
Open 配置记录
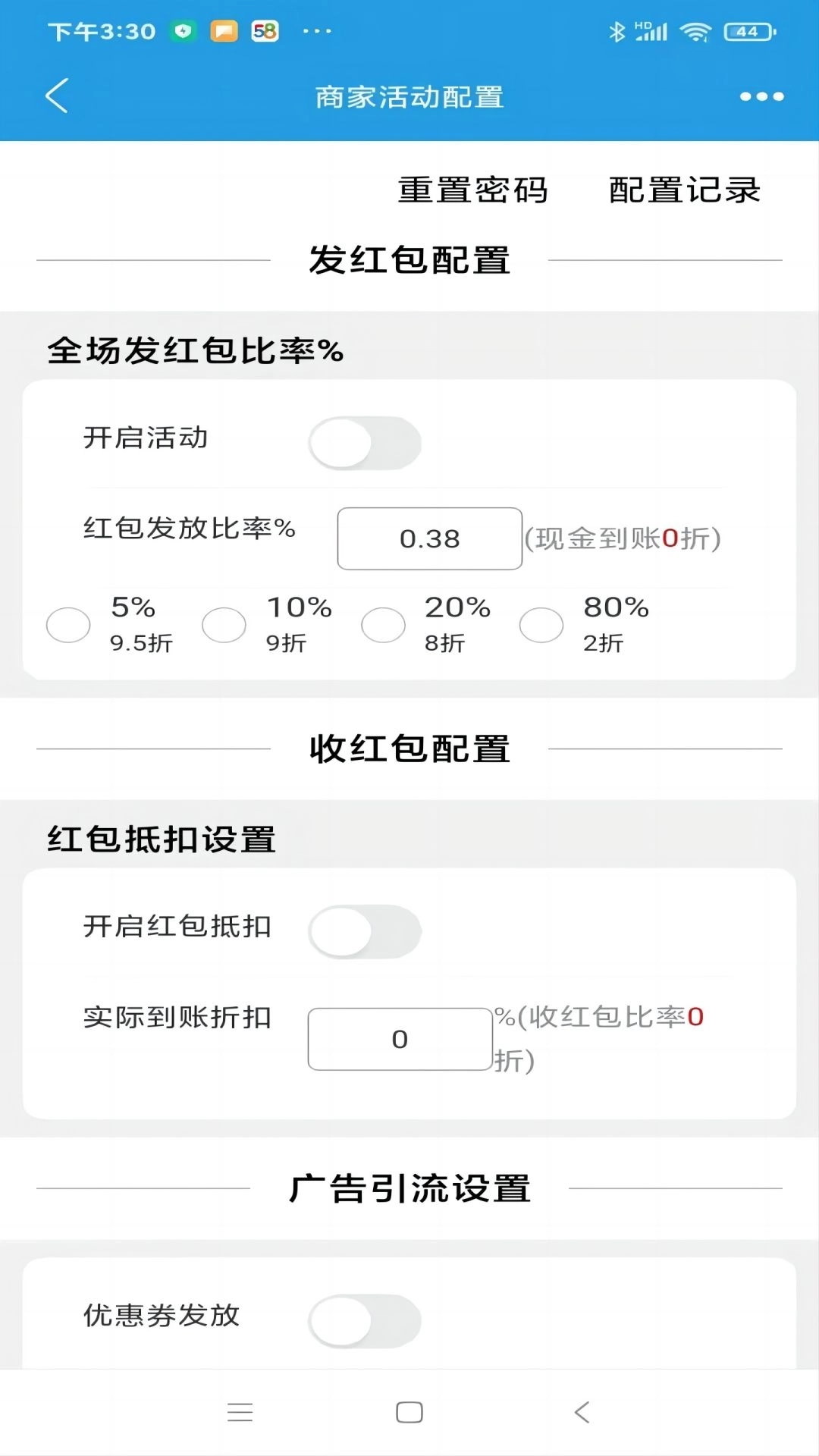tap(683, 191)
